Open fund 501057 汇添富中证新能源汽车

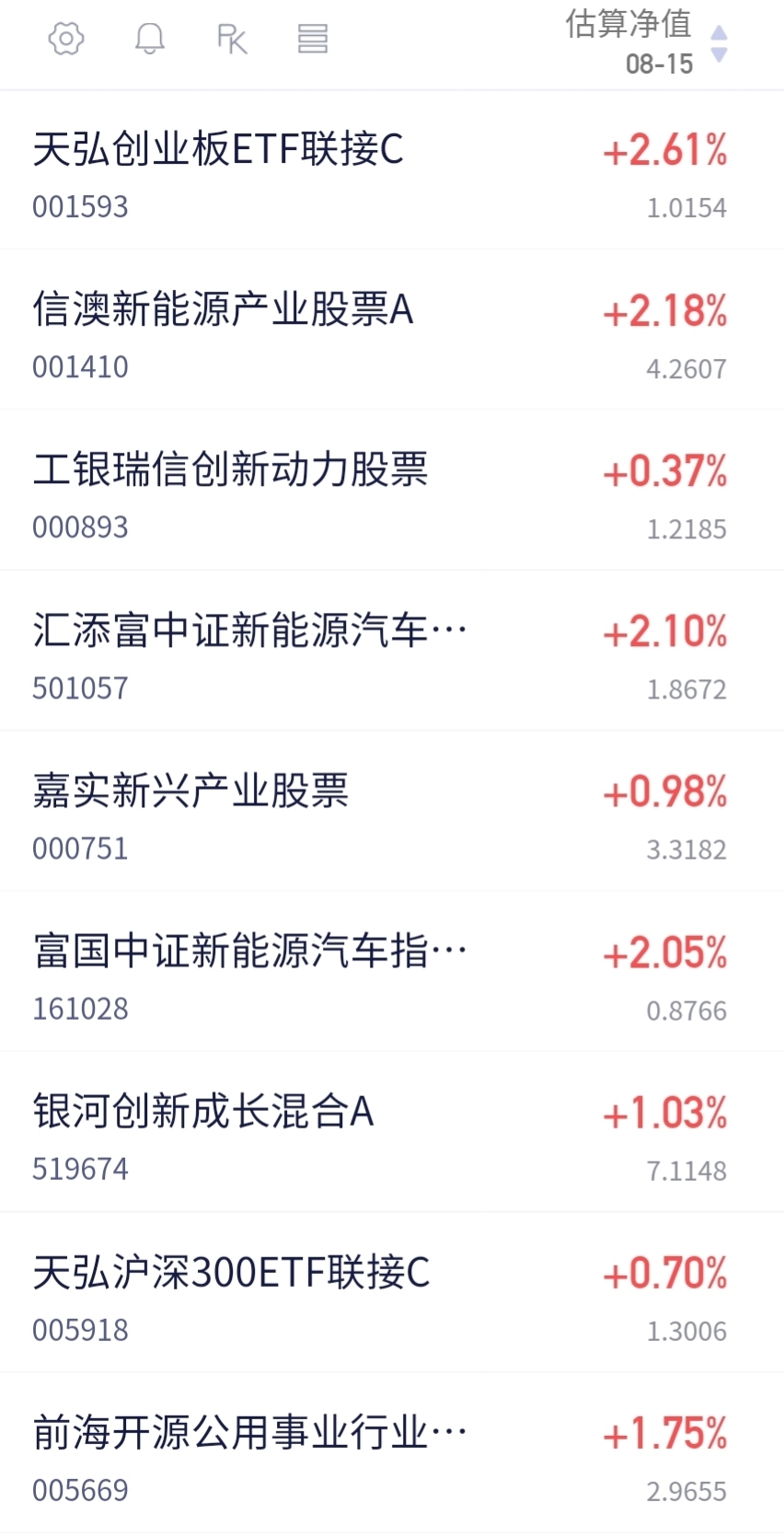(x=392, y=651)
